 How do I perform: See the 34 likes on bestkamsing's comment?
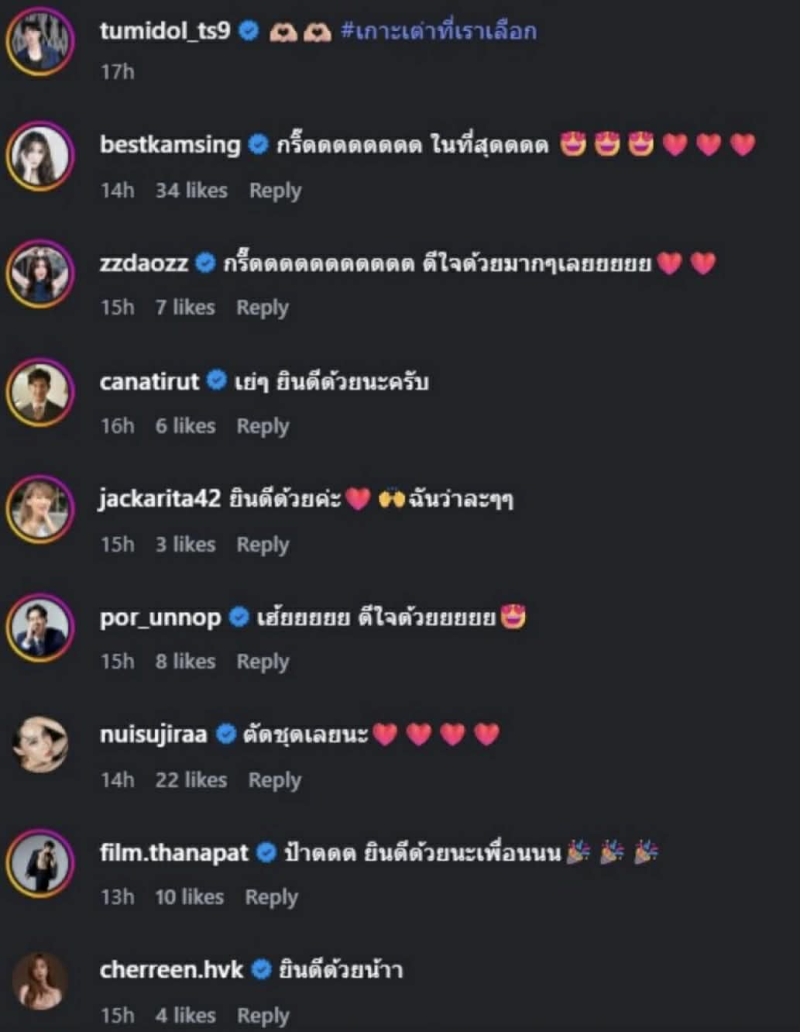pos(191,190)
